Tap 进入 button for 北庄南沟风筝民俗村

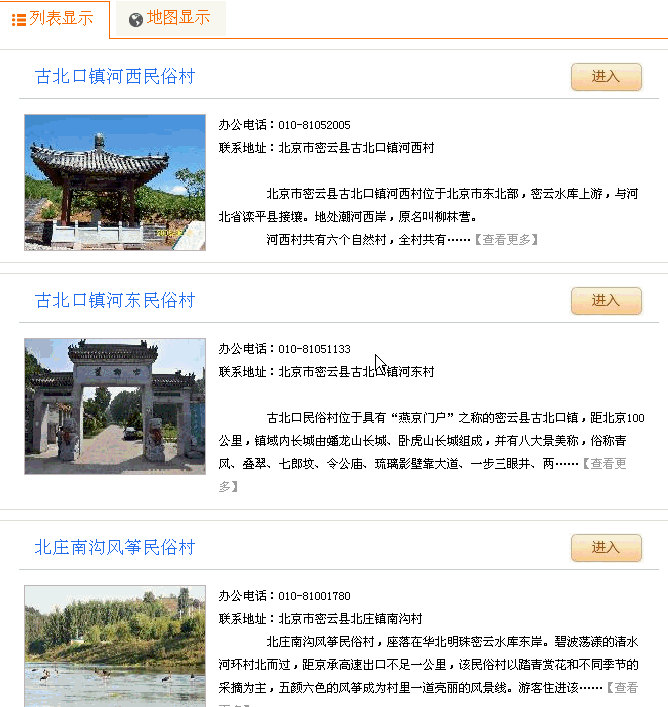coord(606,548)
